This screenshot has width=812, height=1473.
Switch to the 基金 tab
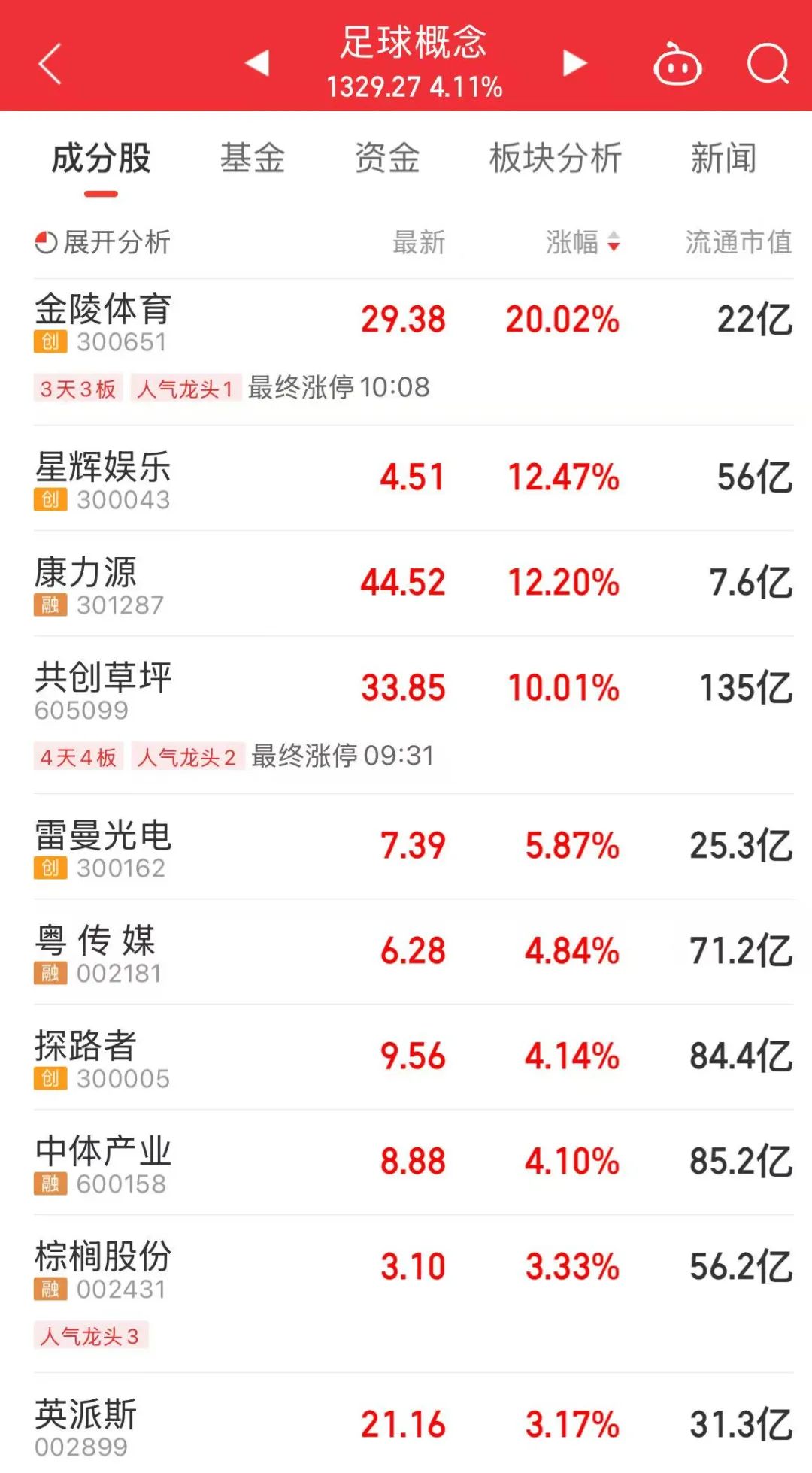point(253,159)
